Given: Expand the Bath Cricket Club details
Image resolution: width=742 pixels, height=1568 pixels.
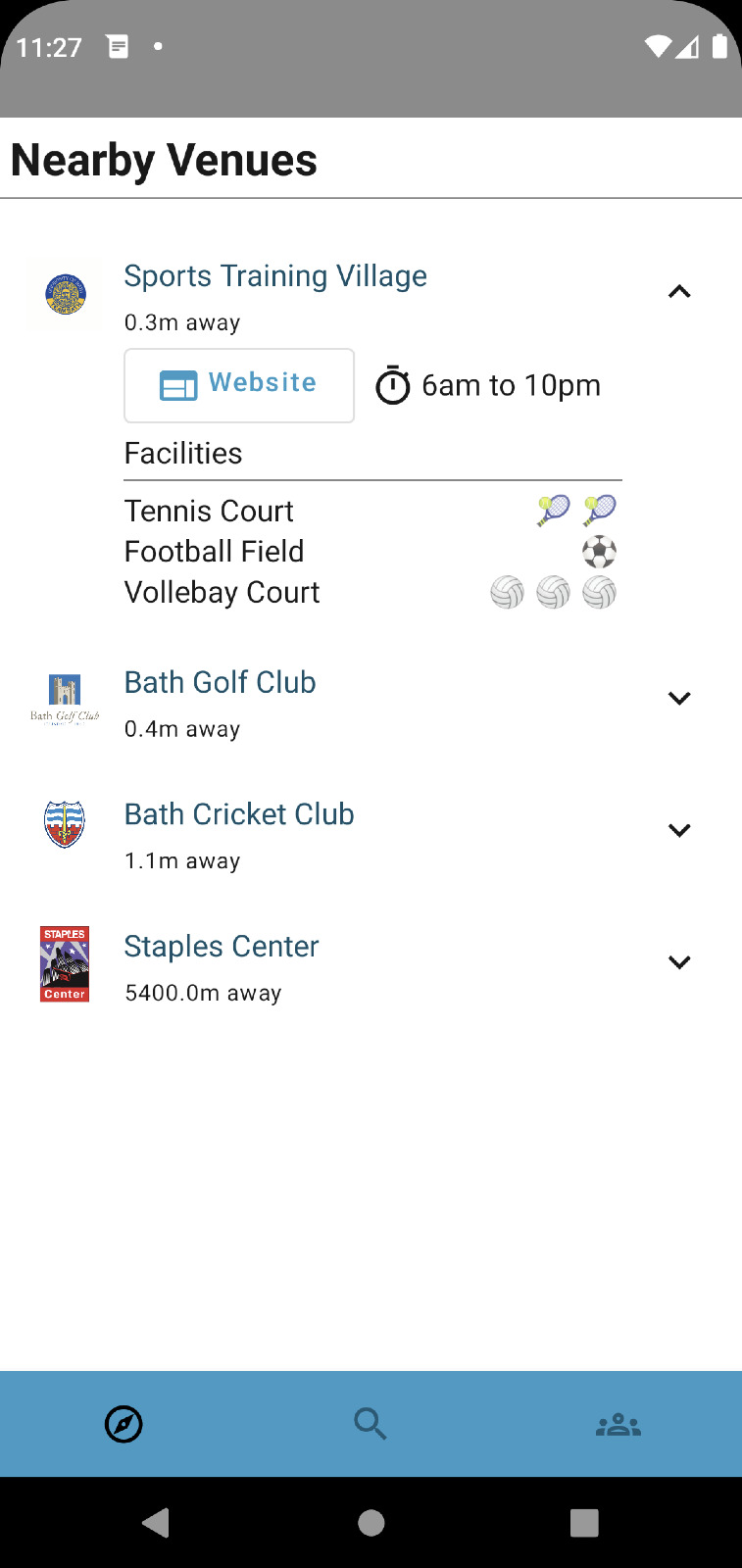Looking at the screenshot, I should pyautogui.click(x=678, y=831).
